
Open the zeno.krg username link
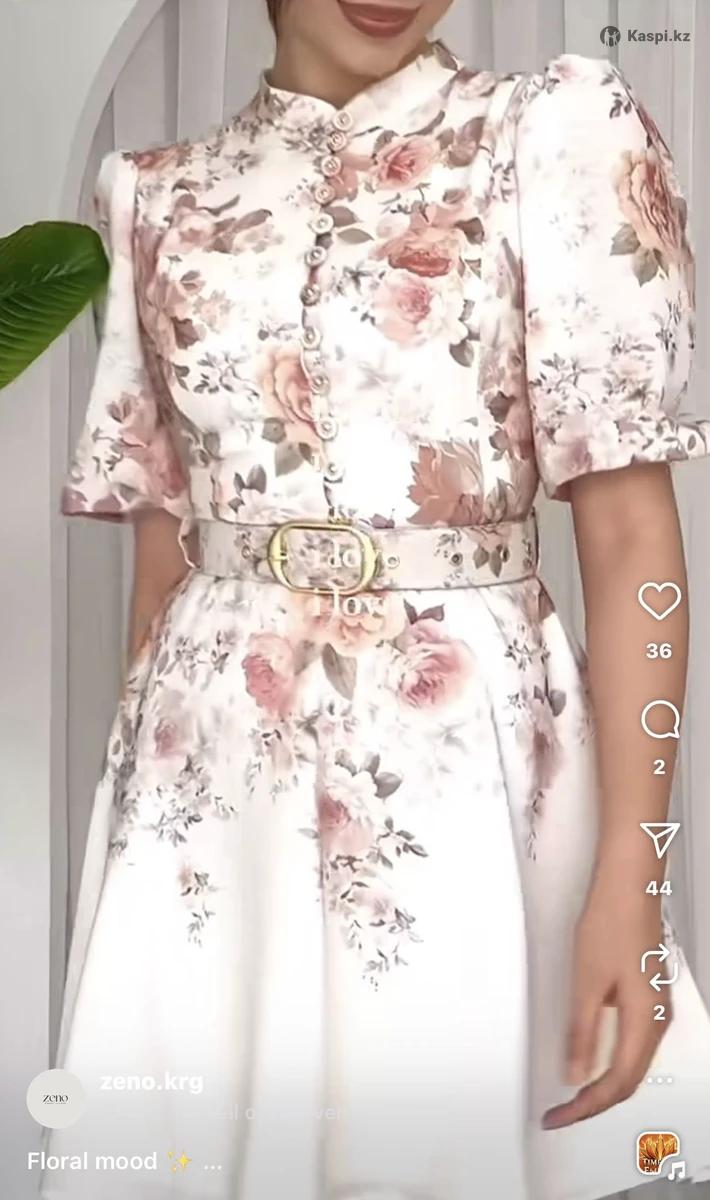tap(151, 1081)
